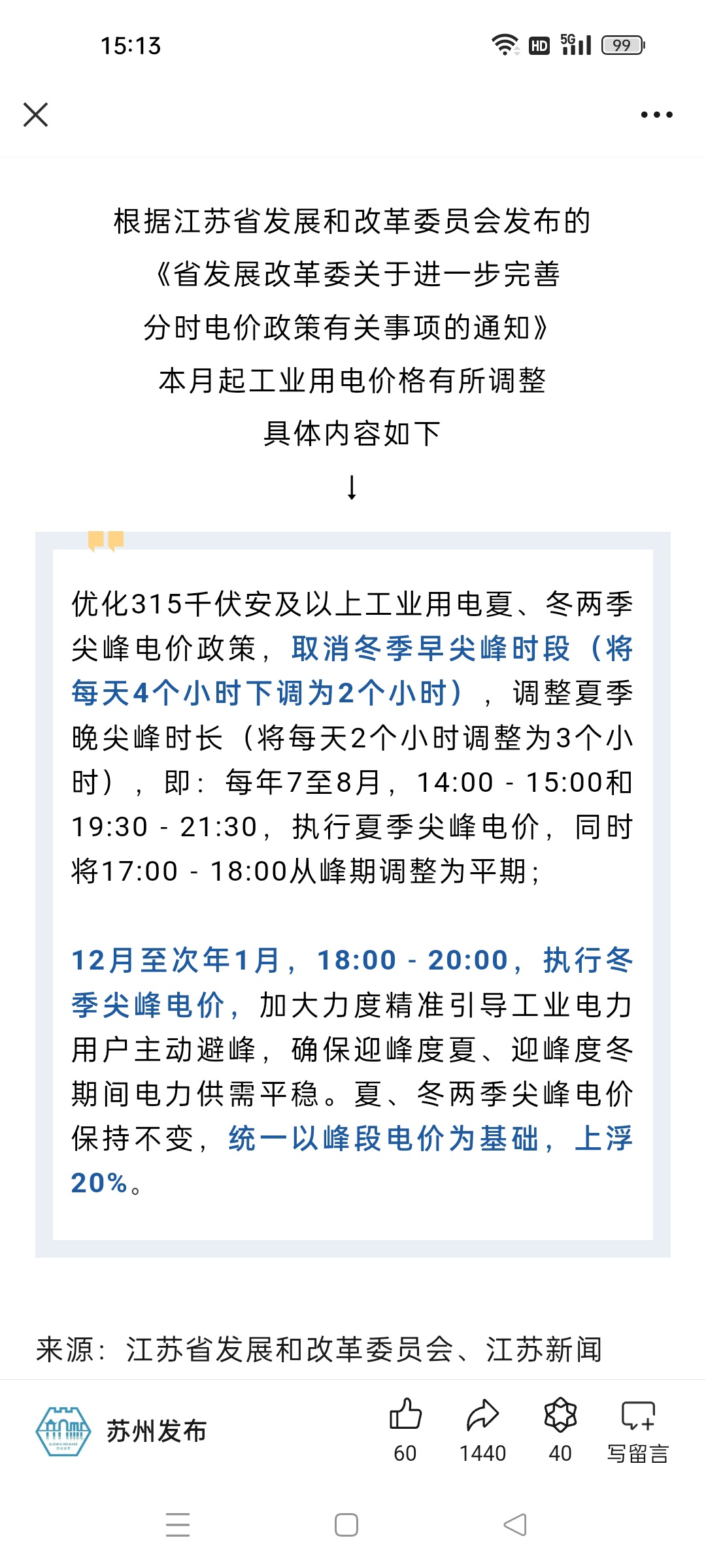Go back using system navigation
Screen dimensions: 706x1568
(x=515, y=1525)
